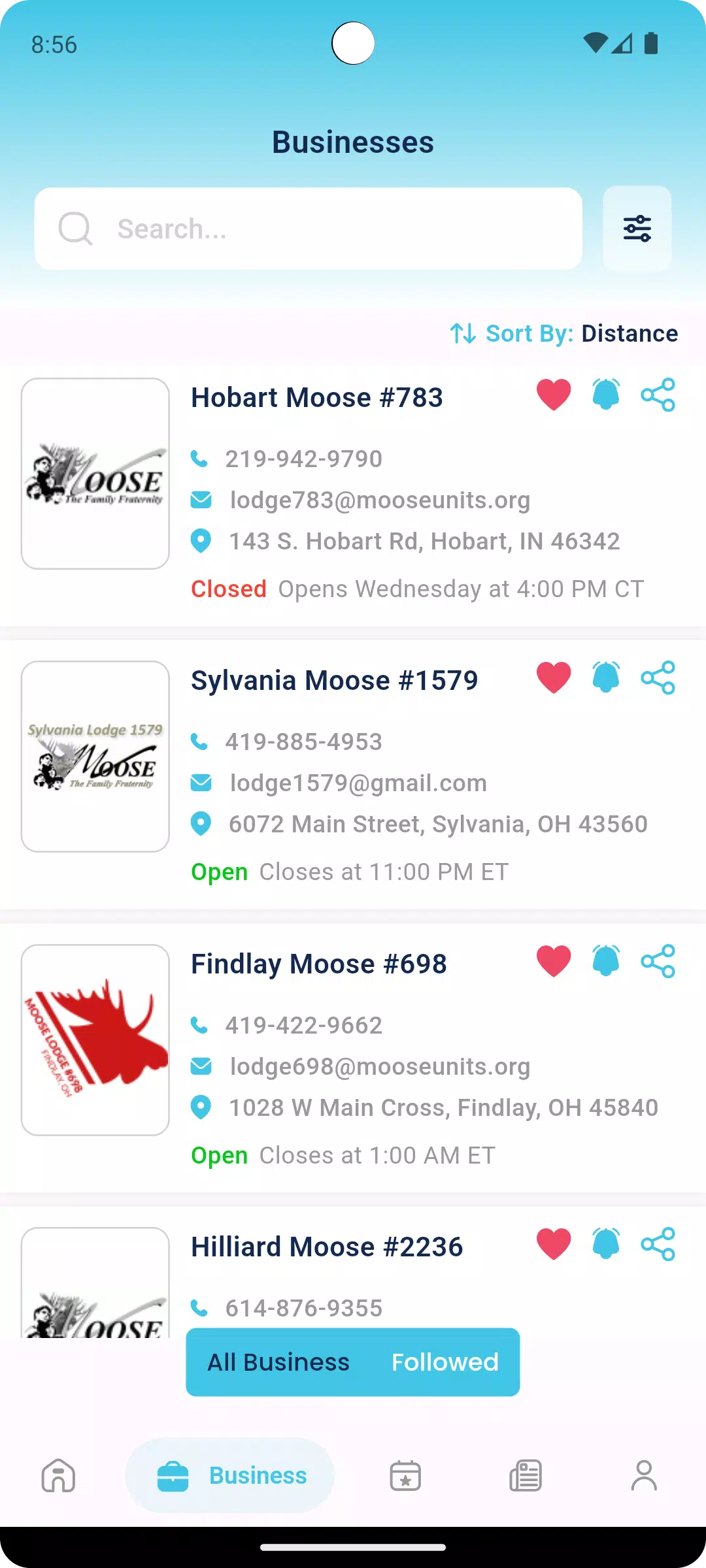The width and height of the screenshot is (706, 1568).
Task: Open the profile tab
Action: click(644, 1475)
